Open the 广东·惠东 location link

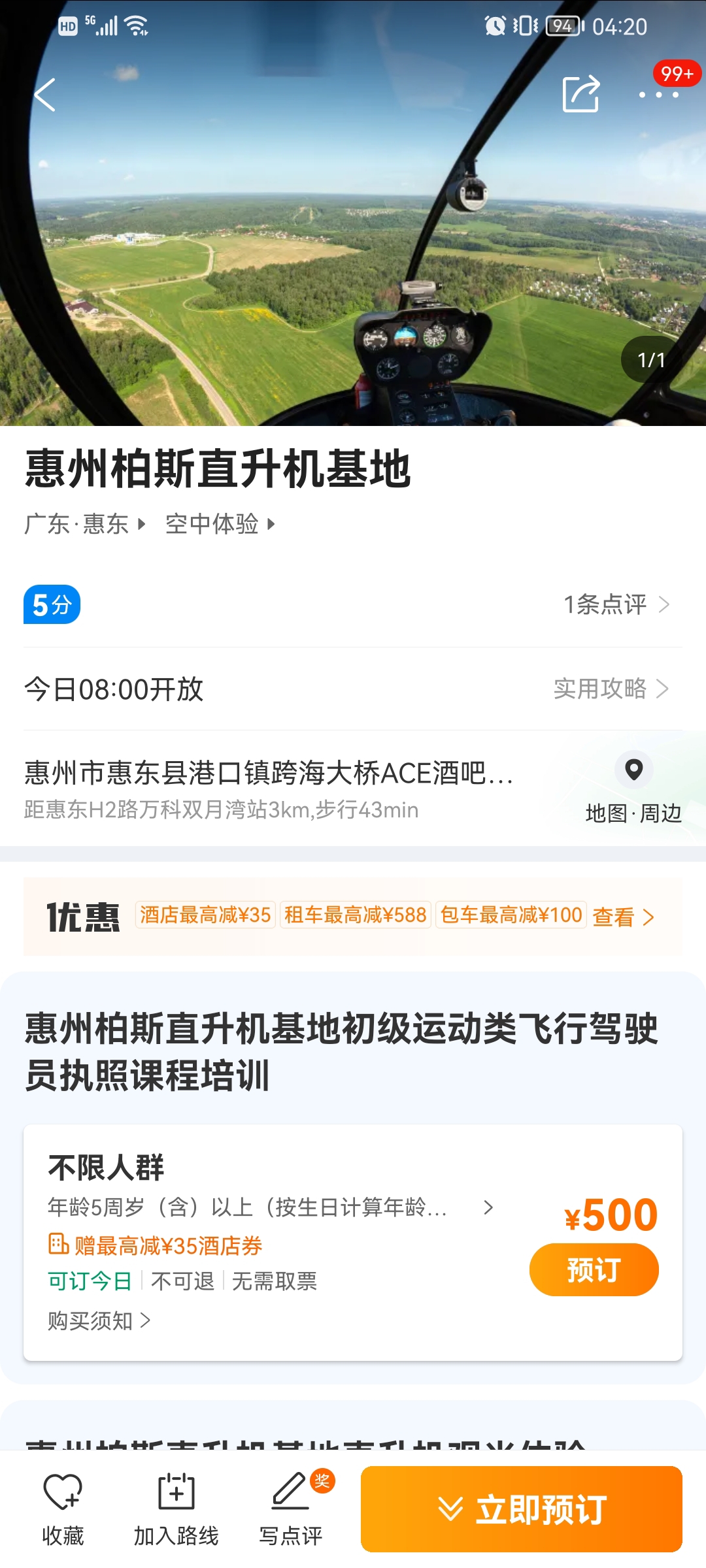(x=84, y=524)
